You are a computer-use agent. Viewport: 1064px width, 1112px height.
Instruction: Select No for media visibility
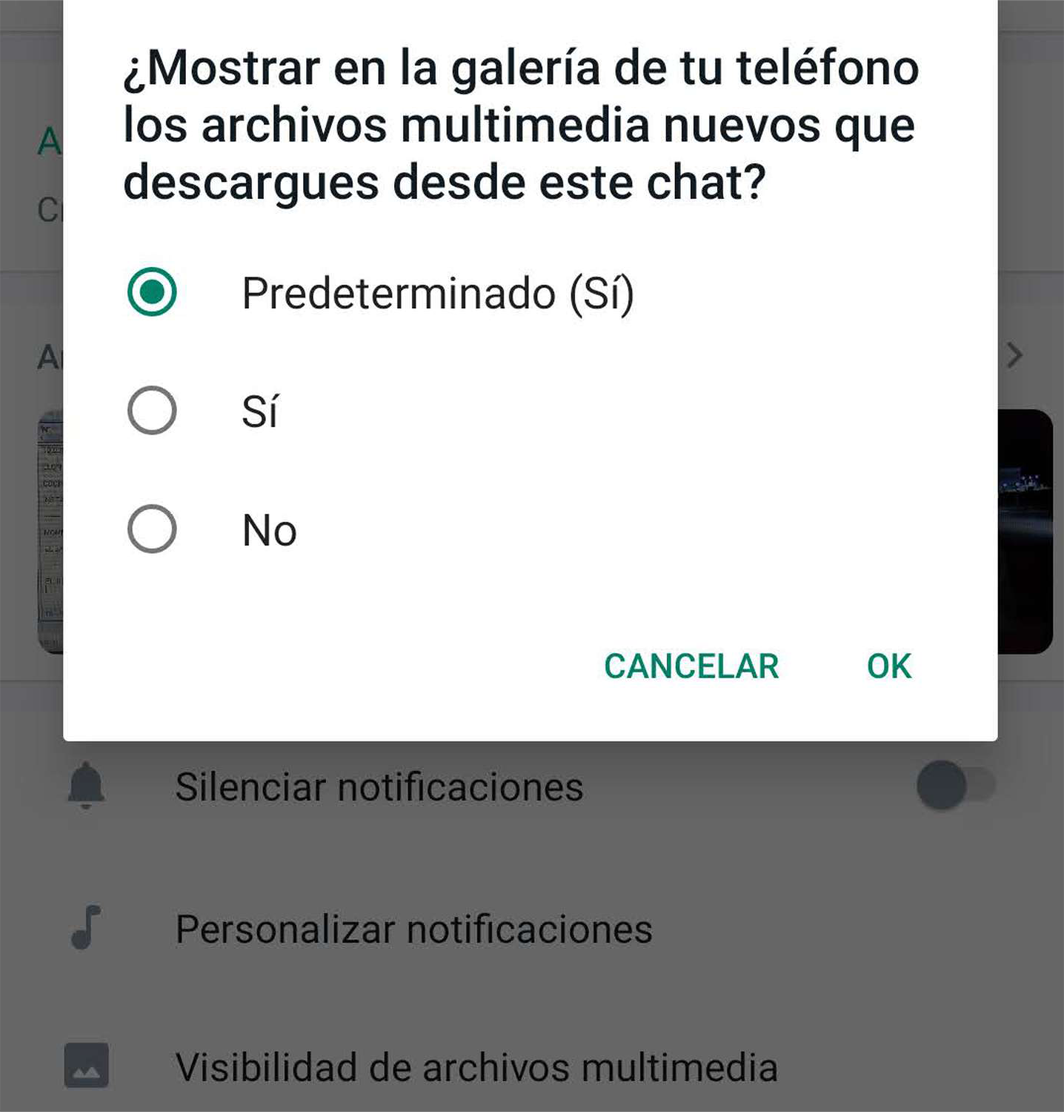153,530
